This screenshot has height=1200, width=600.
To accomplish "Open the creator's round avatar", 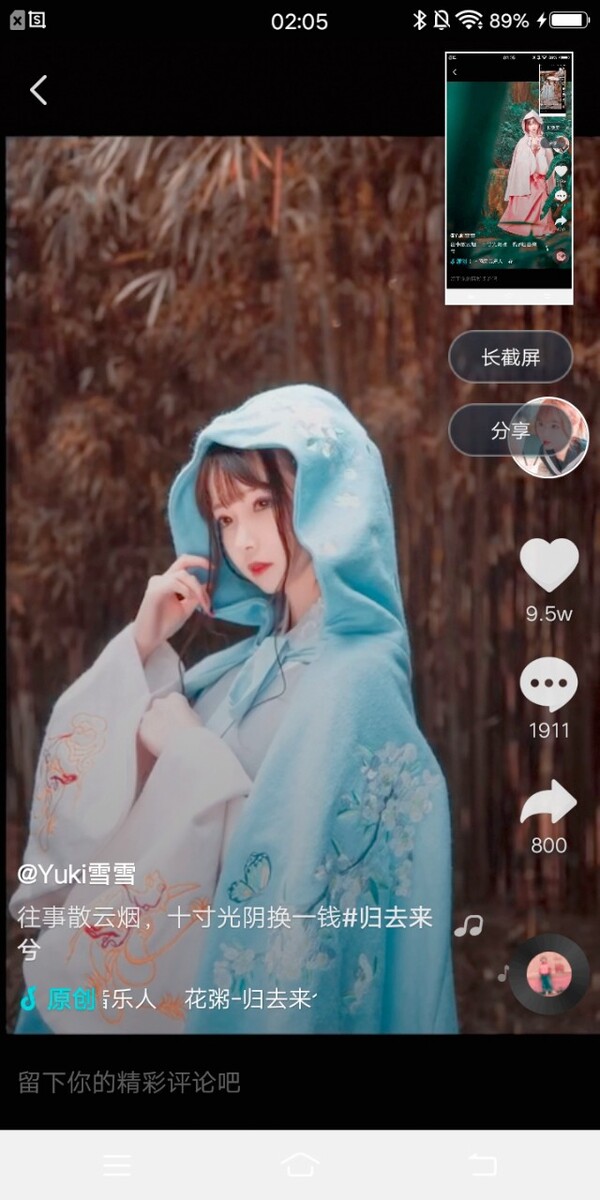I will (550, 438).
